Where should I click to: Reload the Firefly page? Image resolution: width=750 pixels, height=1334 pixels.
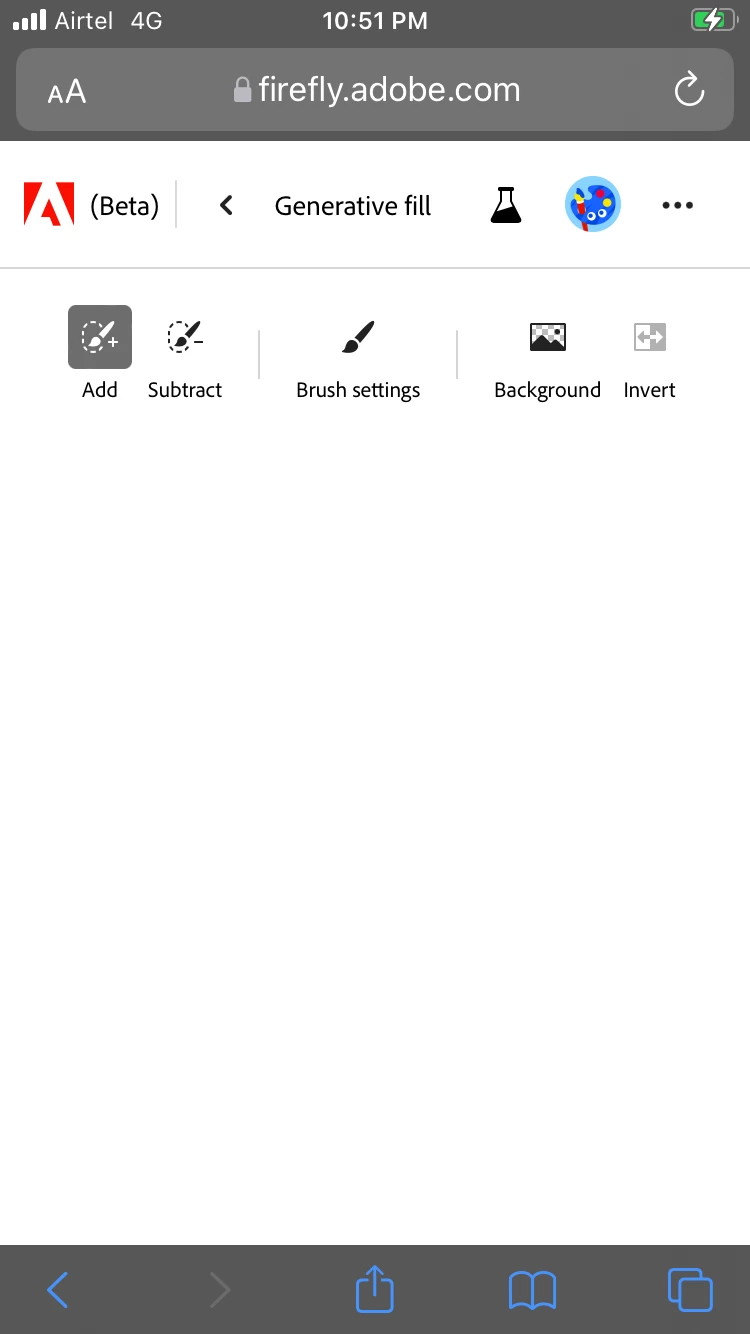[689, 91]
